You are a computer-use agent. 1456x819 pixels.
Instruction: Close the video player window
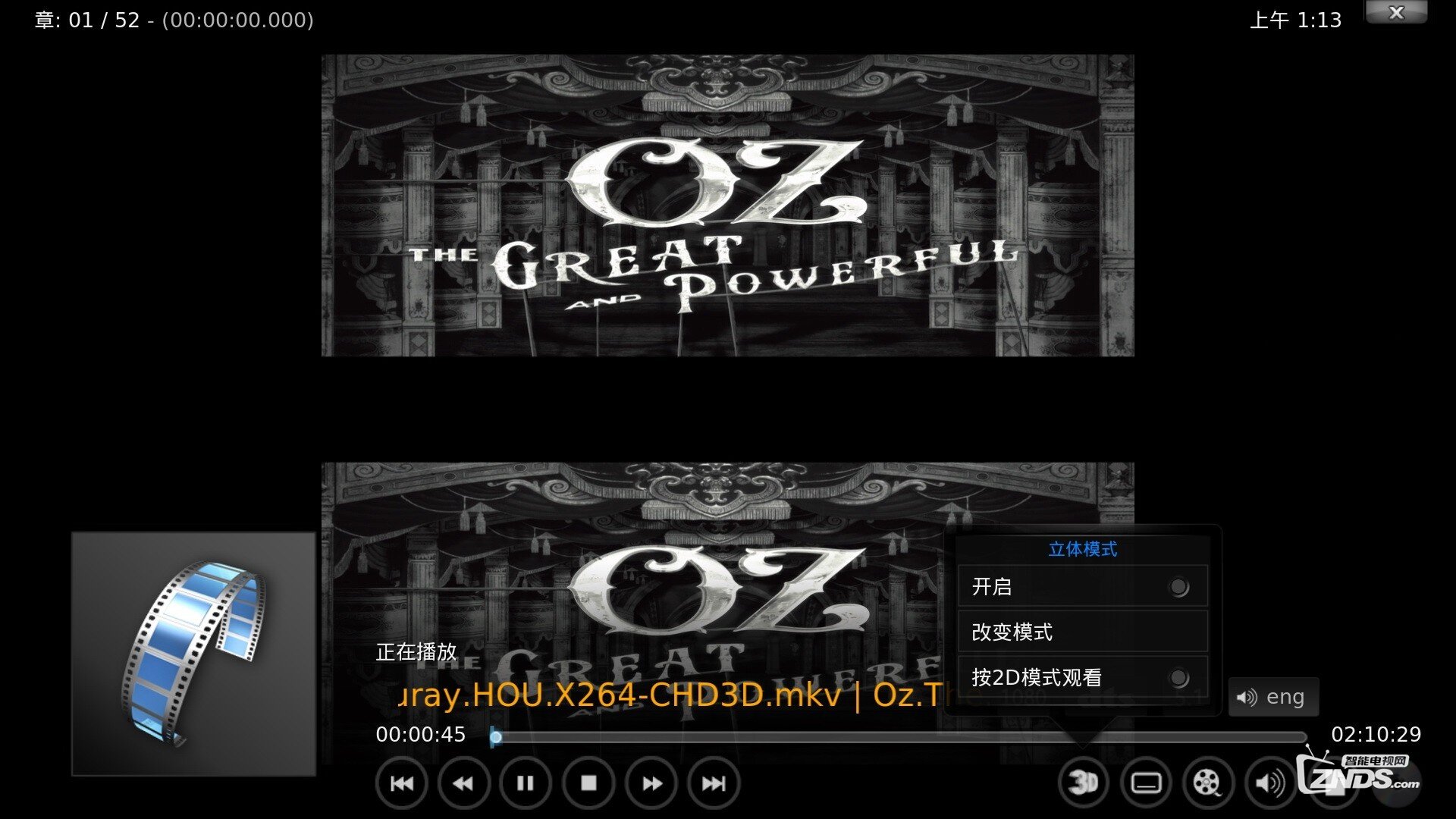pos(1395,12)
